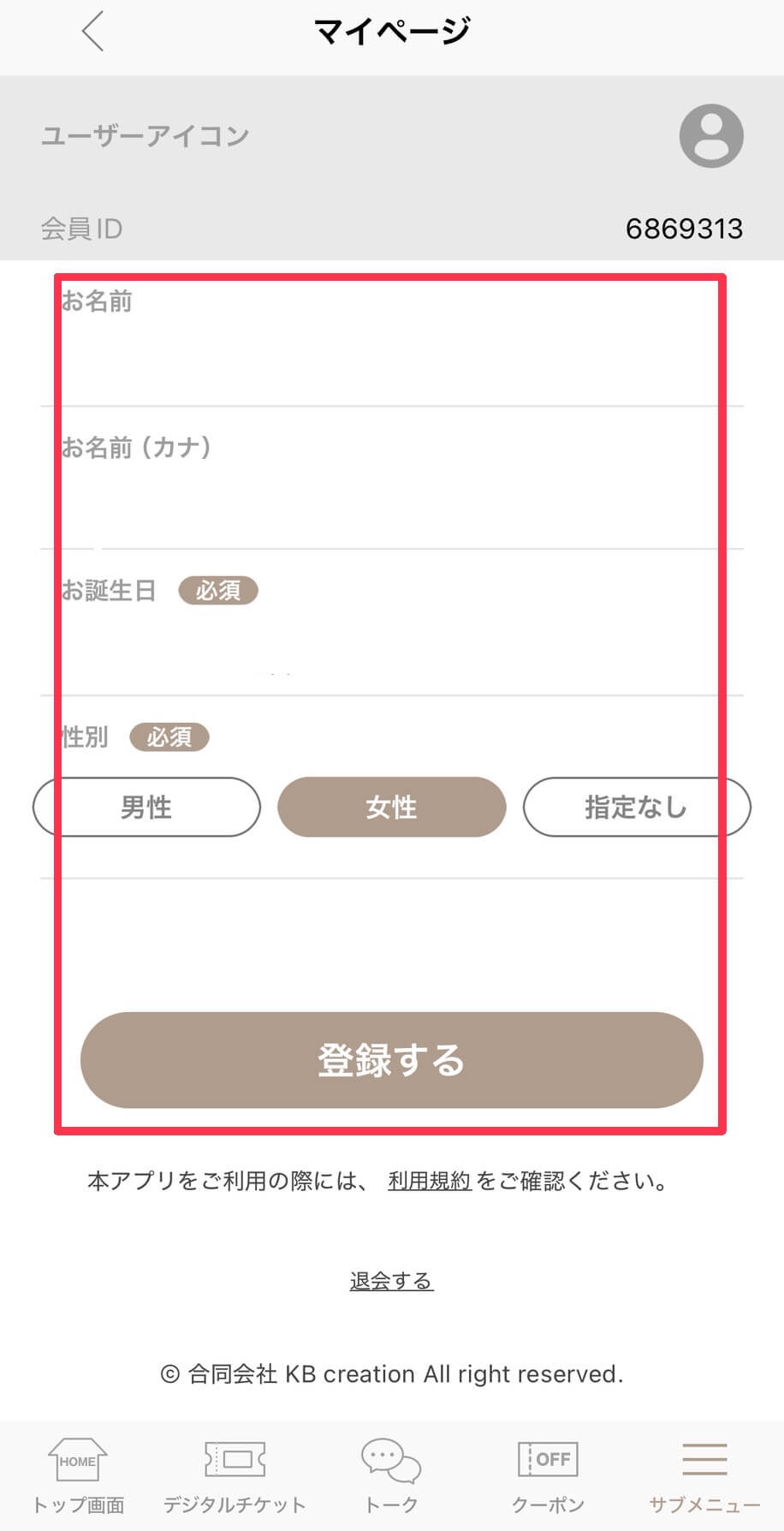Open the サブメニュー tab
Image resolution: width=784 pixels, height=1531 pixels.
pos(704,1475)
